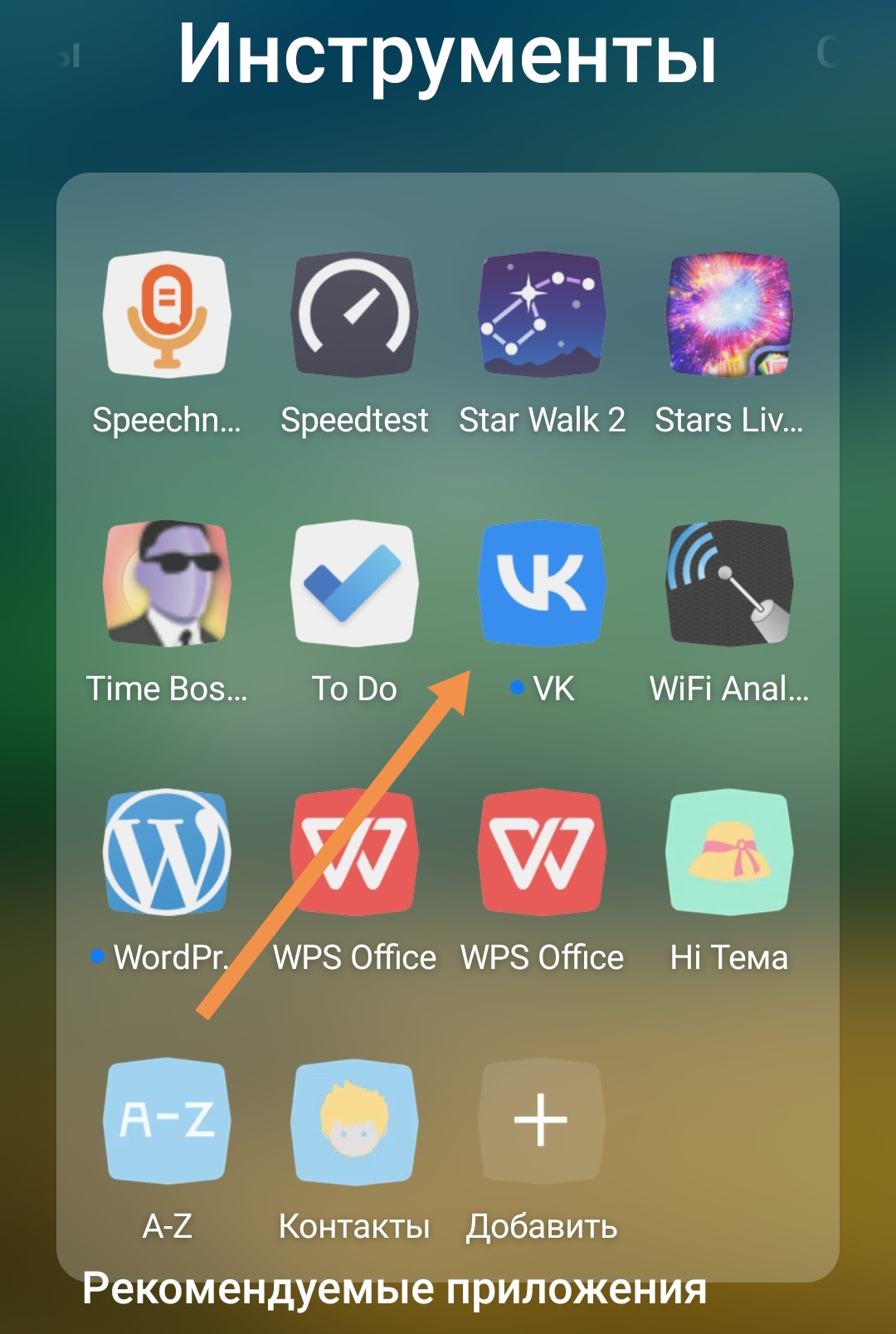
Task: Launch Speedtest
Action: pos(354,315)
